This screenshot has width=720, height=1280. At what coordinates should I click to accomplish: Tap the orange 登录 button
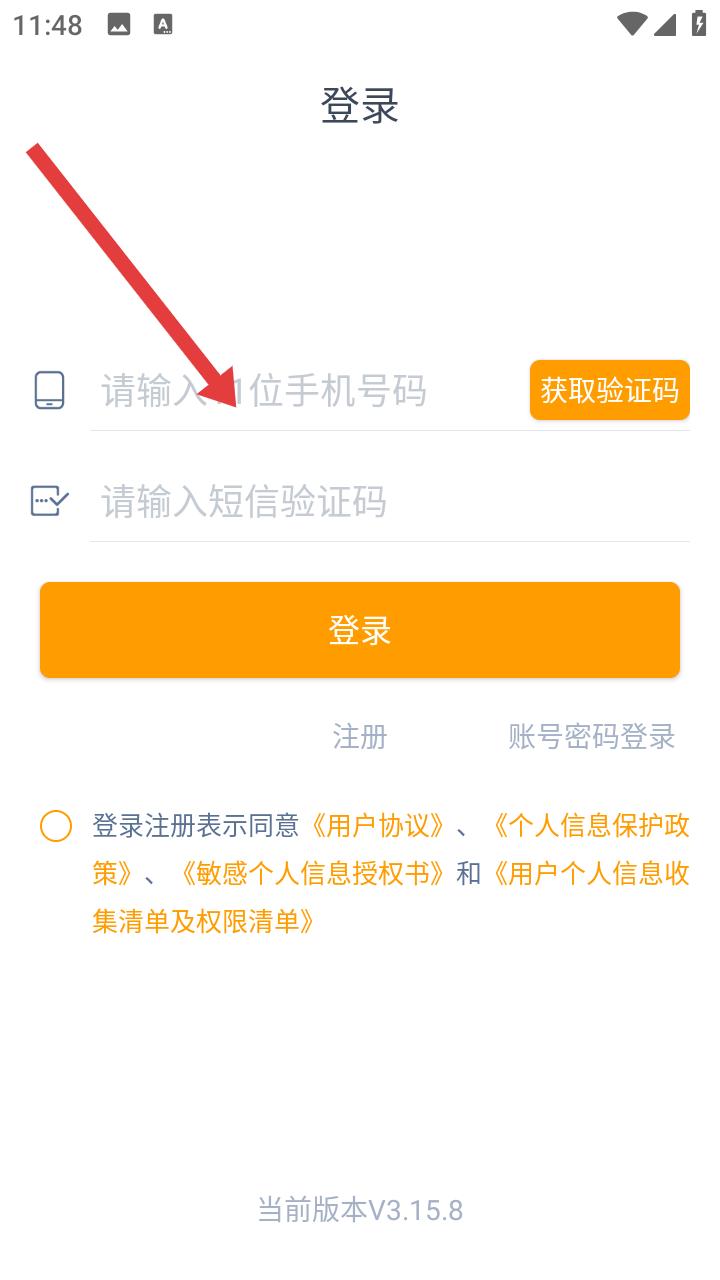click(360, 630)
